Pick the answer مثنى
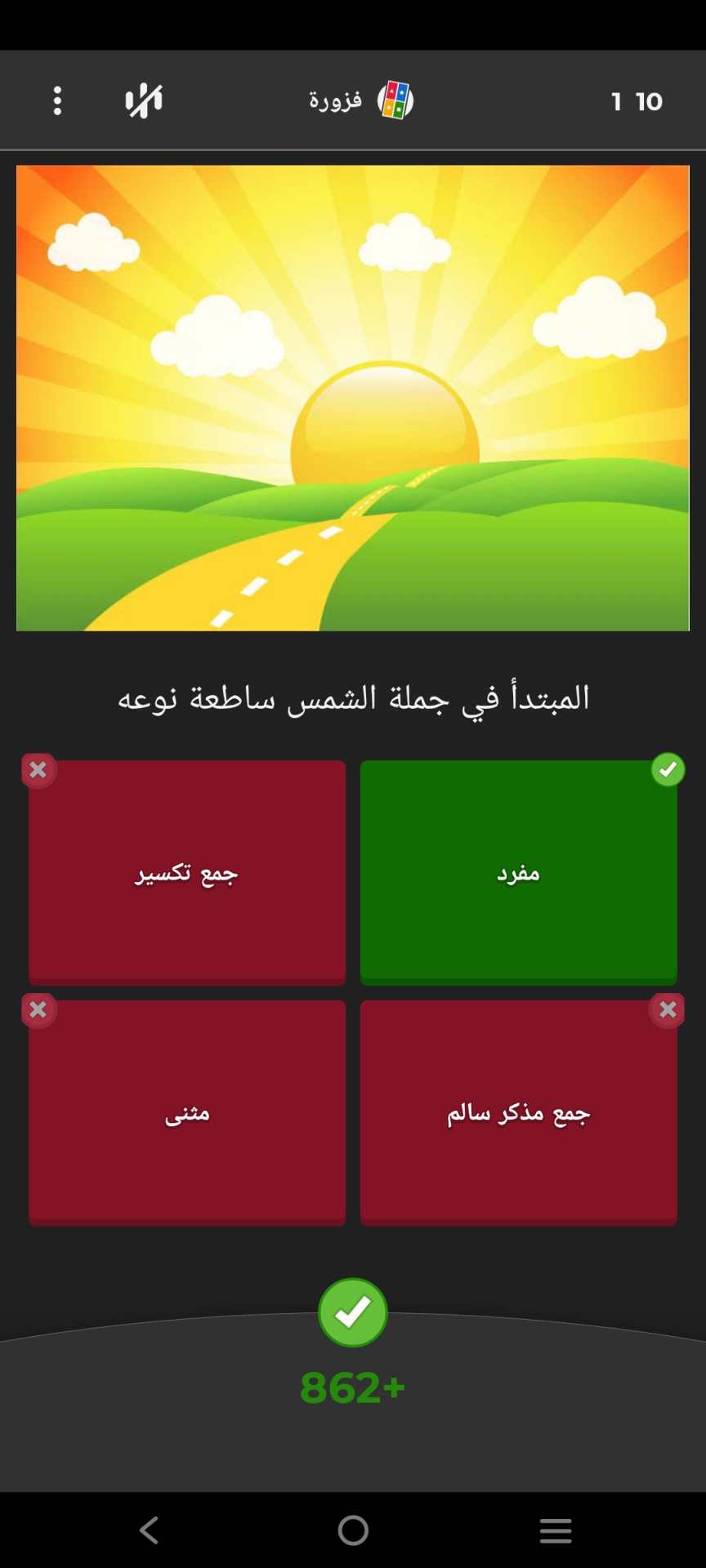 click(x=187, y=1111)
